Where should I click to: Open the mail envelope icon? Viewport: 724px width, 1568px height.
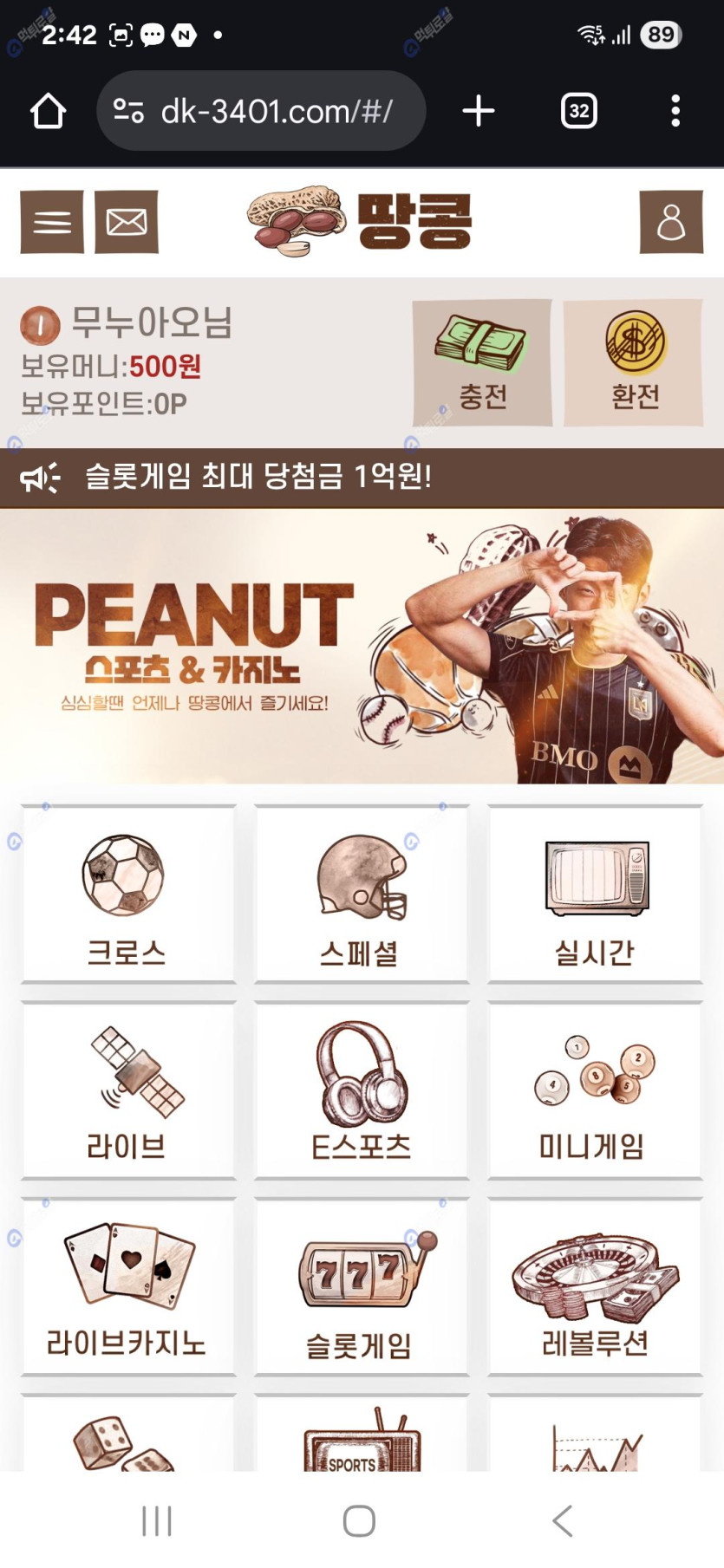[x=127, y=222]
